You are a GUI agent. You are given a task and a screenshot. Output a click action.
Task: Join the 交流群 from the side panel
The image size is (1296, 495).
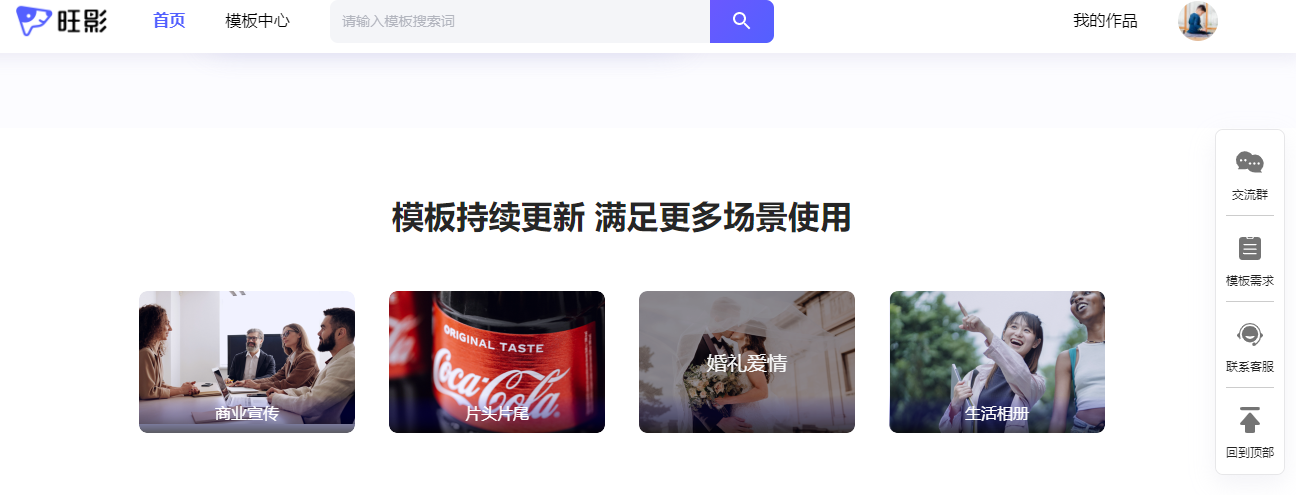[1250, 174]
